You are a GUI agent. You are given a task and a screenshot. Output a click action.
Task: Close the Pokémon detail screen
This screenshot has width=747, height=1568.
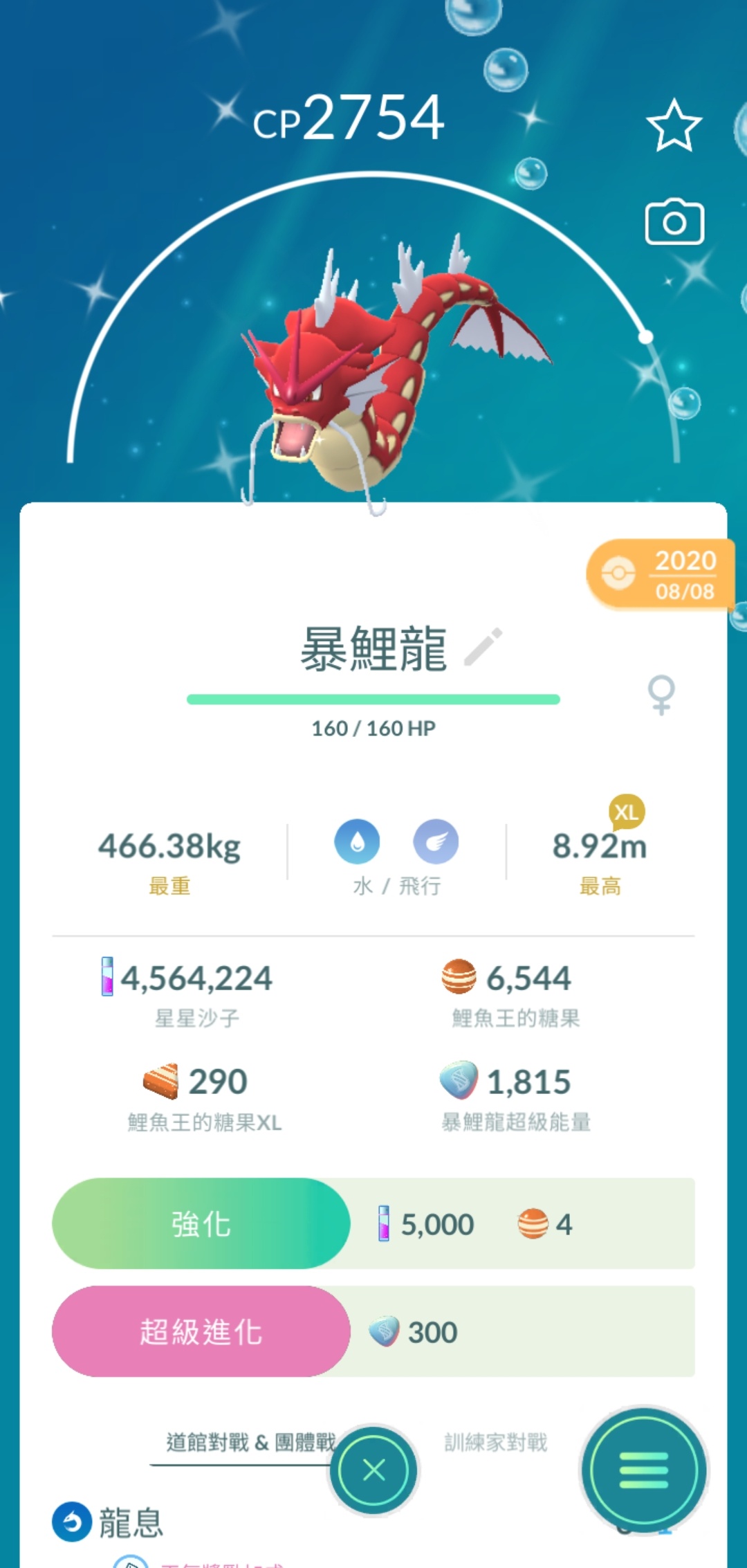tap(373, 1470)
